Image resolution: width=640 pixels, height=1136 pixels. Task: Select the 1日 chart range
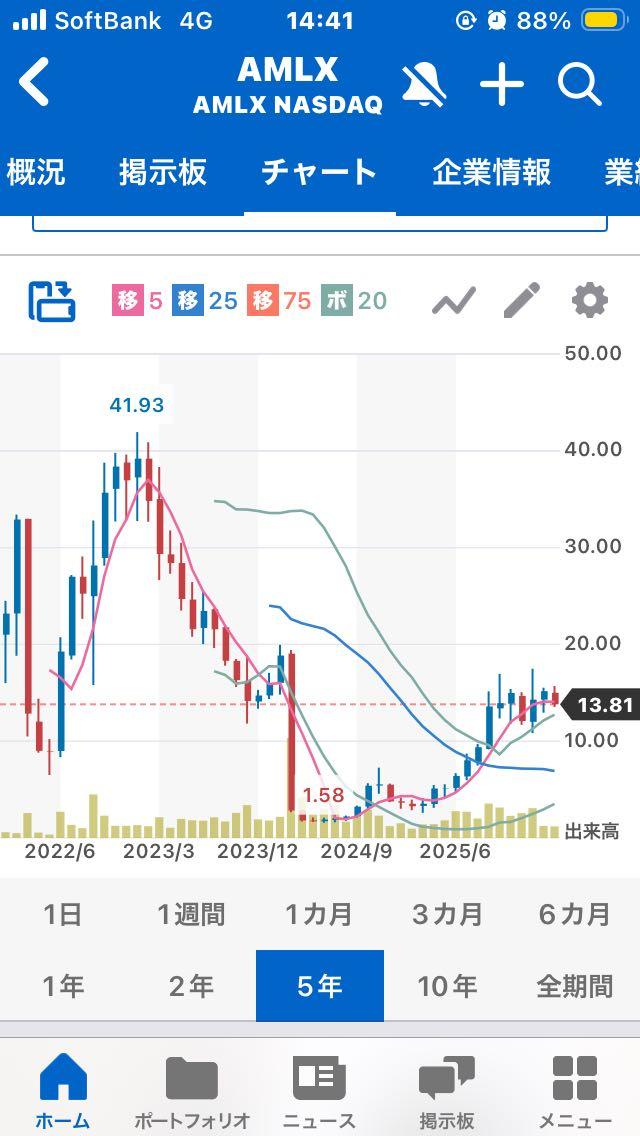pos(62,913)
